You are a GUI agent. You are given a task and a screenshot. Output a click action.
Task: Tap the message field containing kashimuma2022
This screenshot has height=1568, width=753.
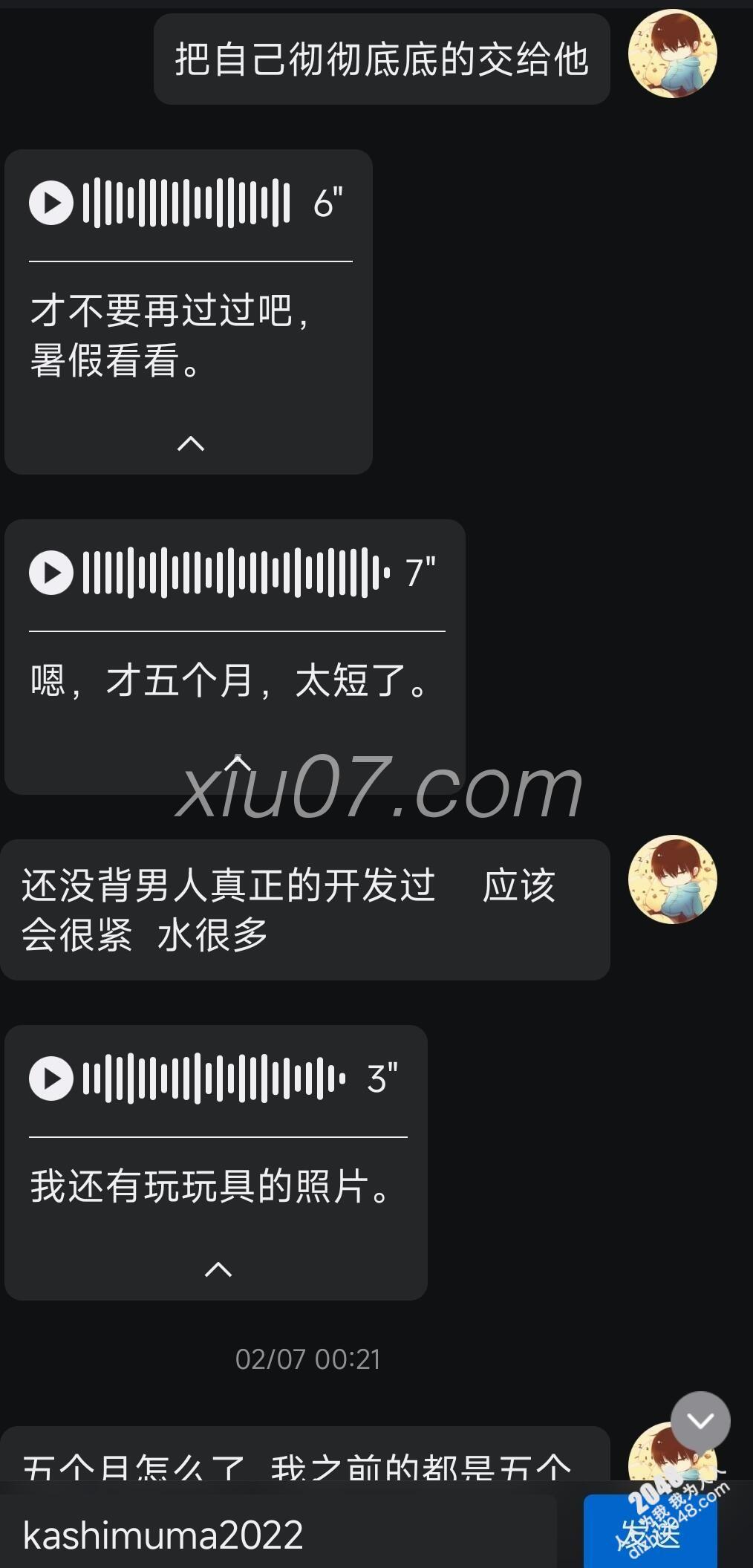[x=278, y=1534]
